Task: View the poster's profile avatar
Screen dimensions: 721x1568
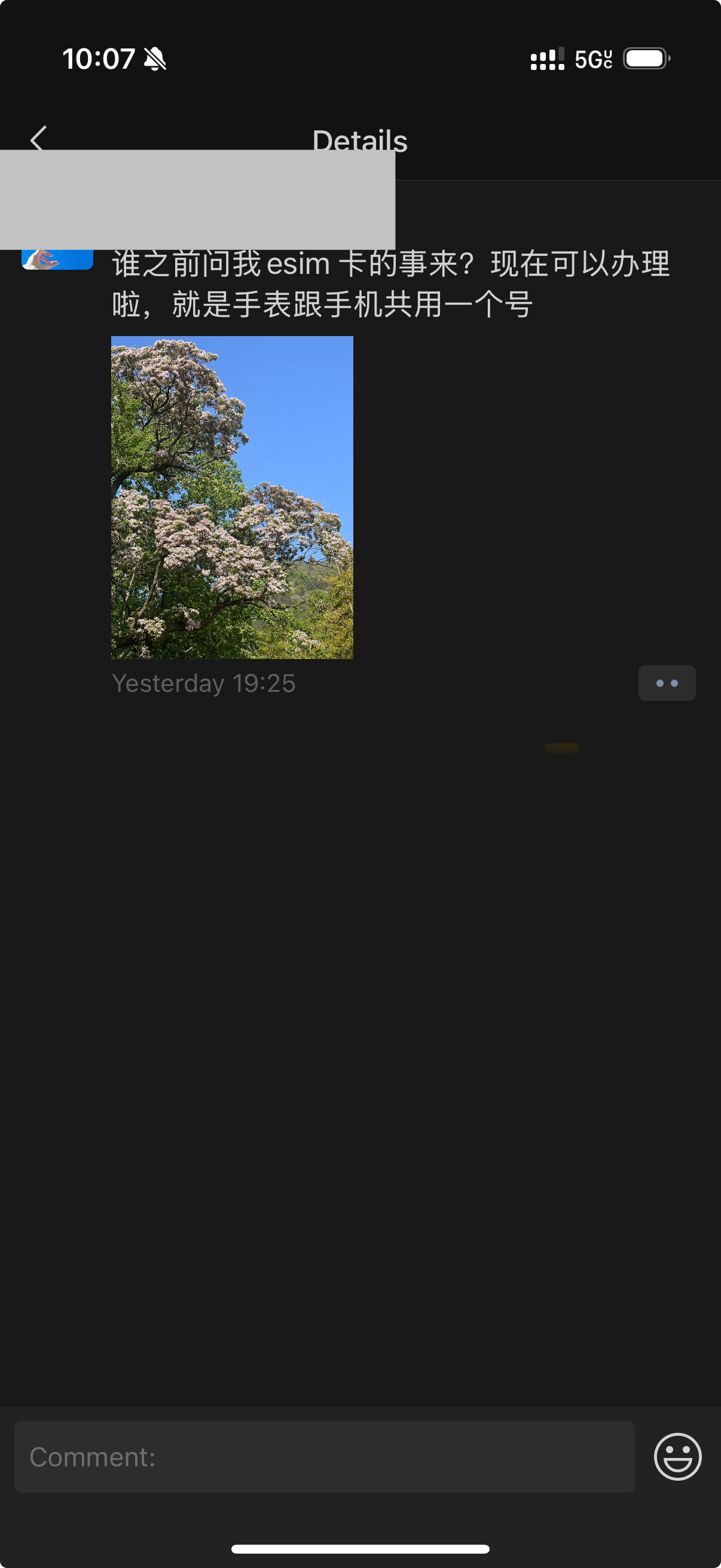Action: (x=57, y=260)
